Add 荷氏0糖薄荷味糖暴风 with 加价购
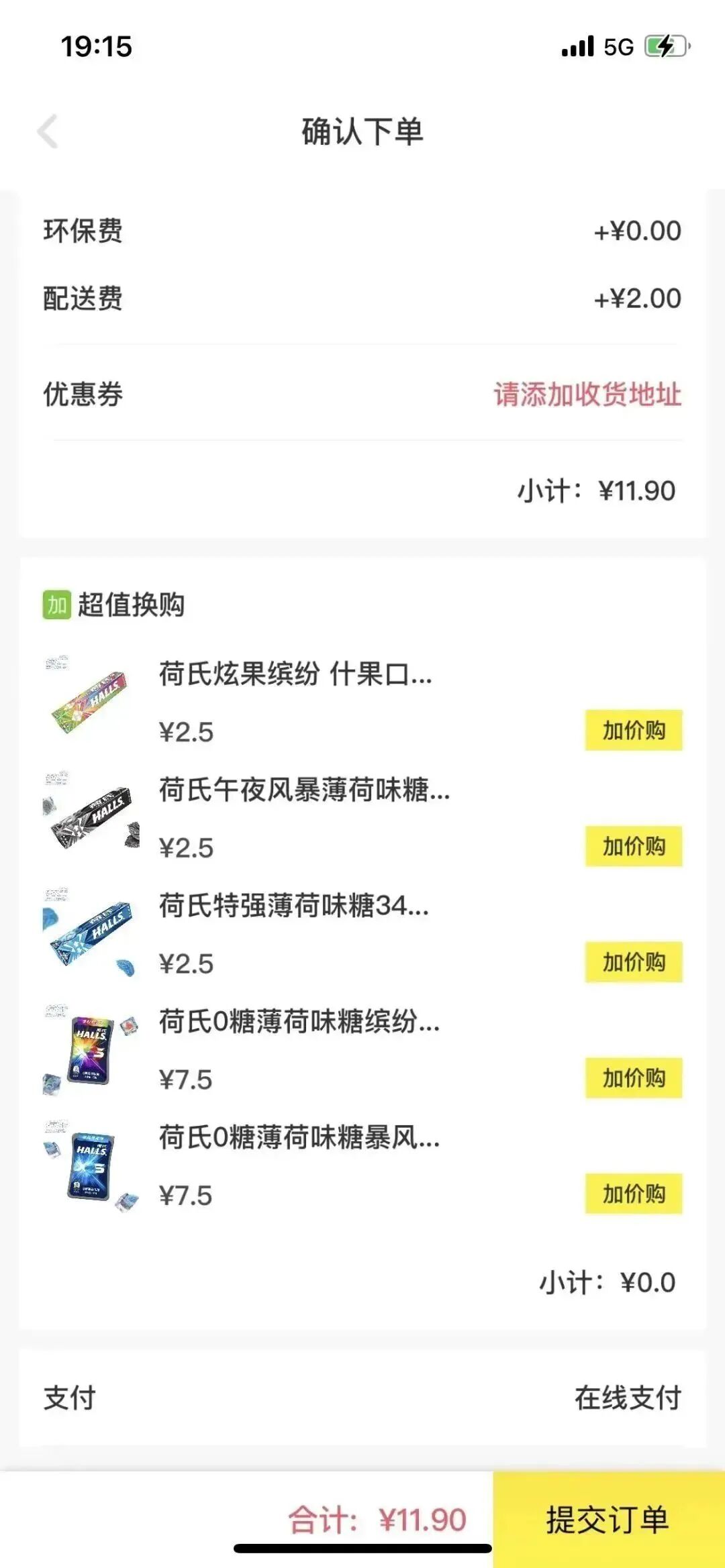The height and width of the screenshot is (1568, 725). [633, 1194]
